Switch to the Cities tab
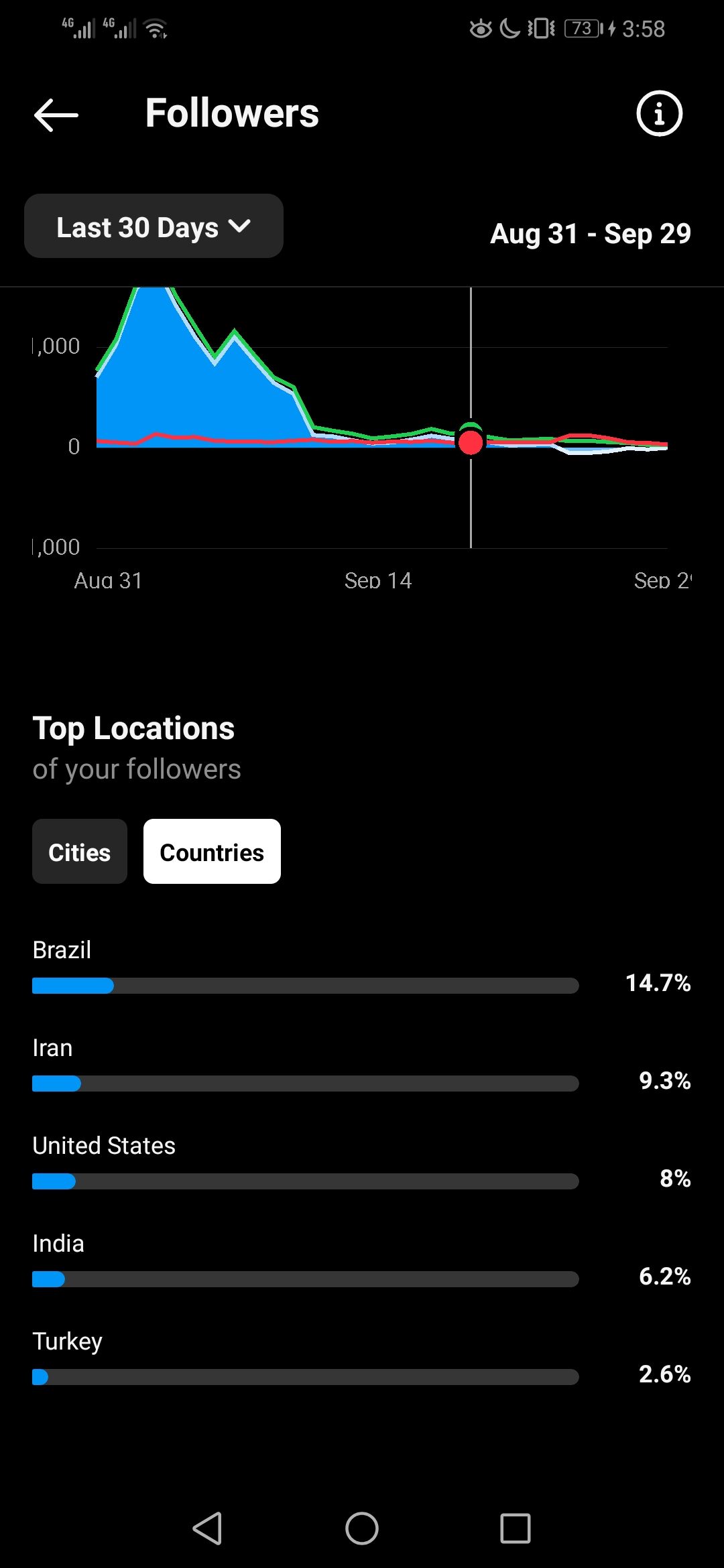Viewport: 724px width, 1568px height. pos(80,852)
